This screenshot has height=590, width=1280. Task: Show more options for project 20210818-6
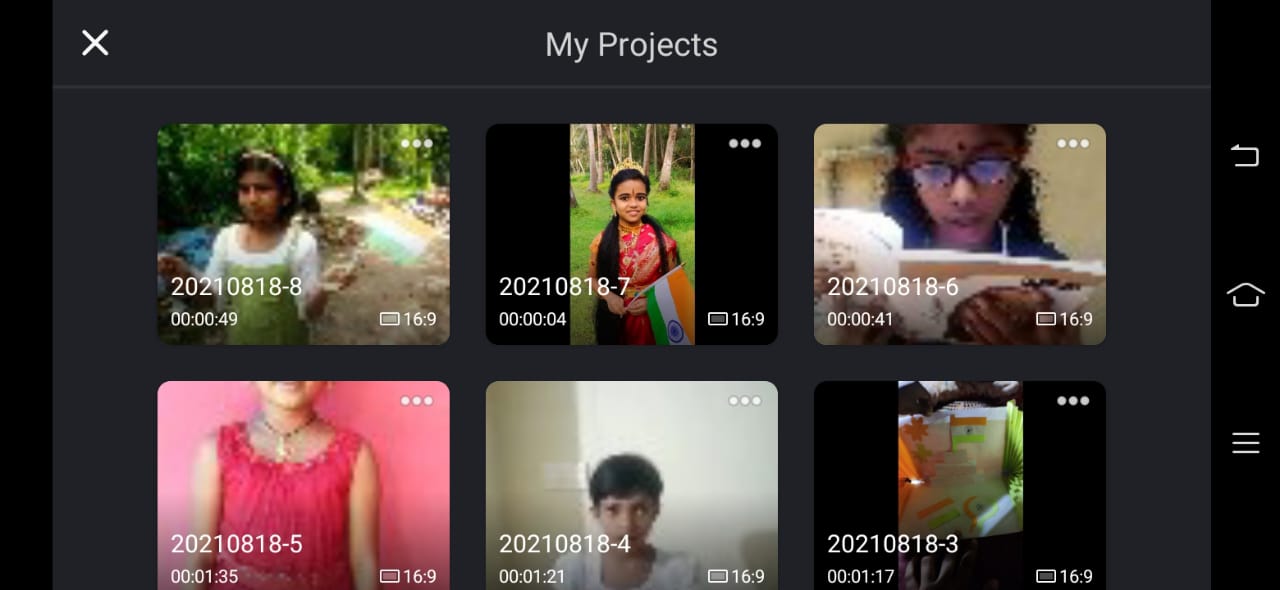pyautogui.click(x=1073, y=144)
